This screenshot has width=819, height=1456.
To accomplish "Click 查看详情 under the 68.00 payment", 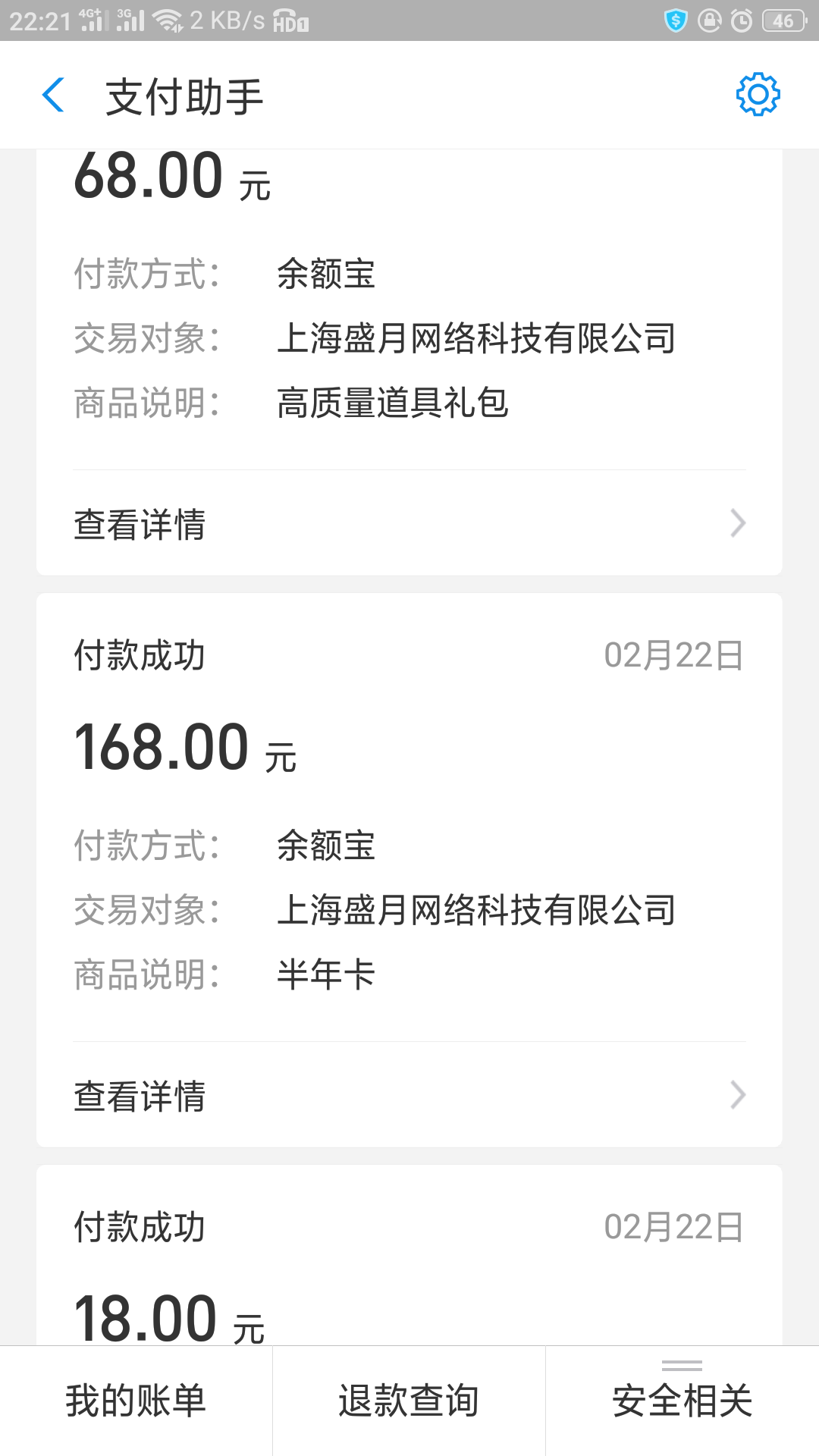I will pyautogui.click(x=140, y=523).
